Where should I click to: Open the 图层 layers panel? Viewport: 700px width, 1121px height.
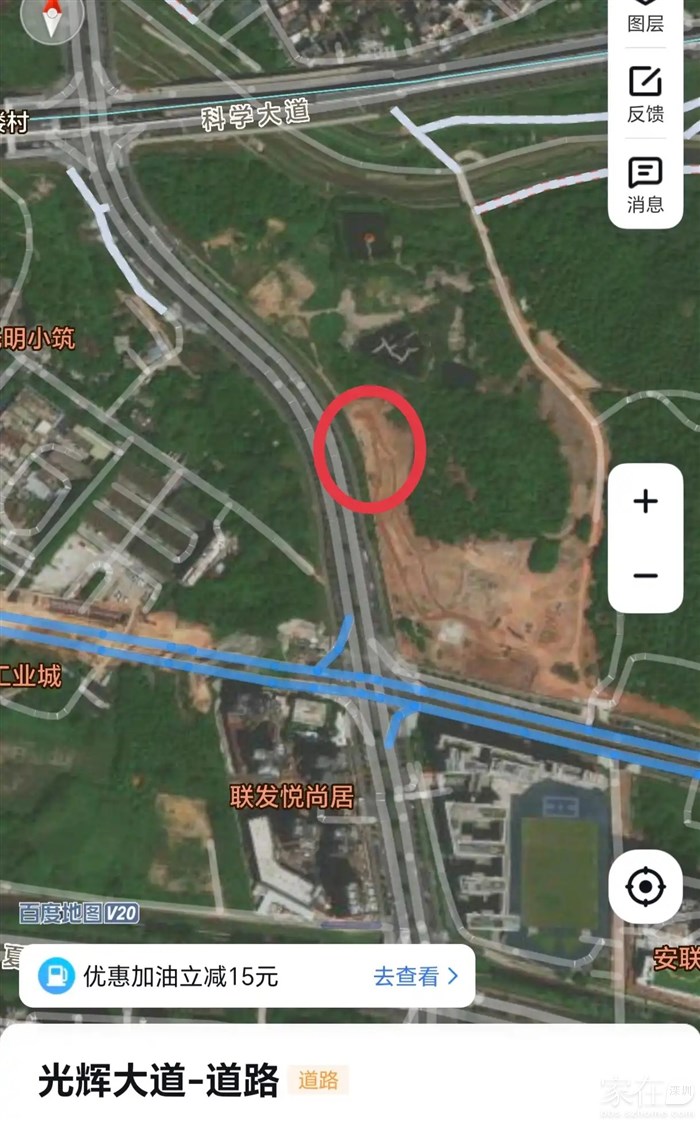(x=645, y=16)
